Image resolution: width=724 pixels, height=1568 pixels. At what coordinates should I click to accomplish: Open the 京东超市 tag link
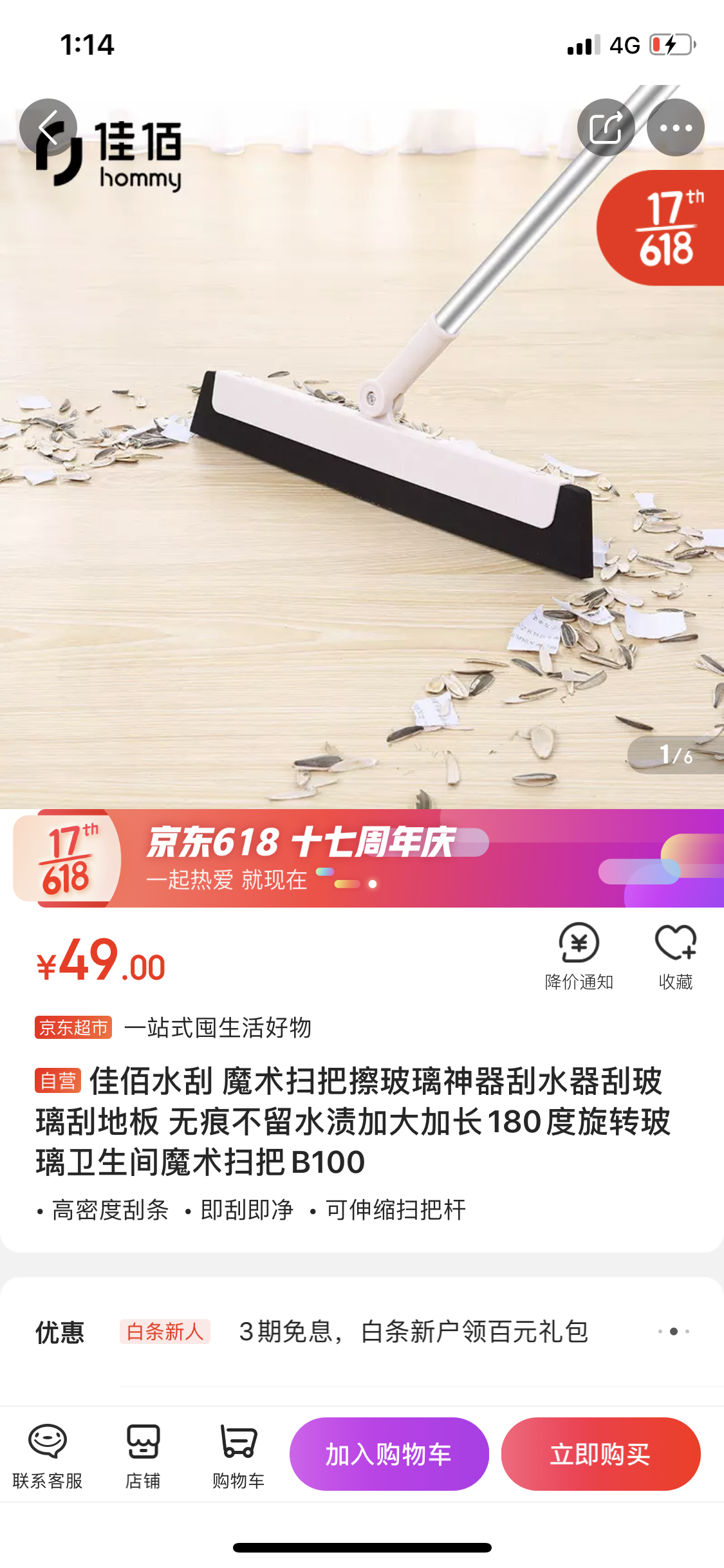click(x=73, y=1027)
